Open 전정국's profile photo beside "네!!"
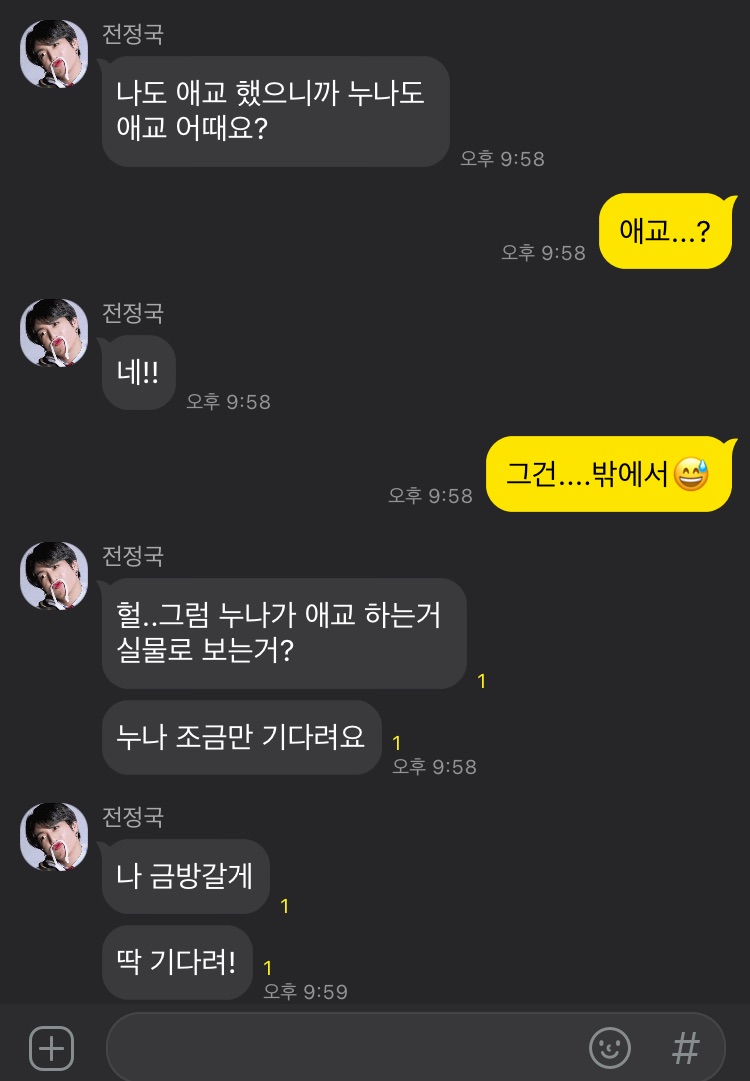The height and width of the screenshot is (1081, 750). [54, 333]
